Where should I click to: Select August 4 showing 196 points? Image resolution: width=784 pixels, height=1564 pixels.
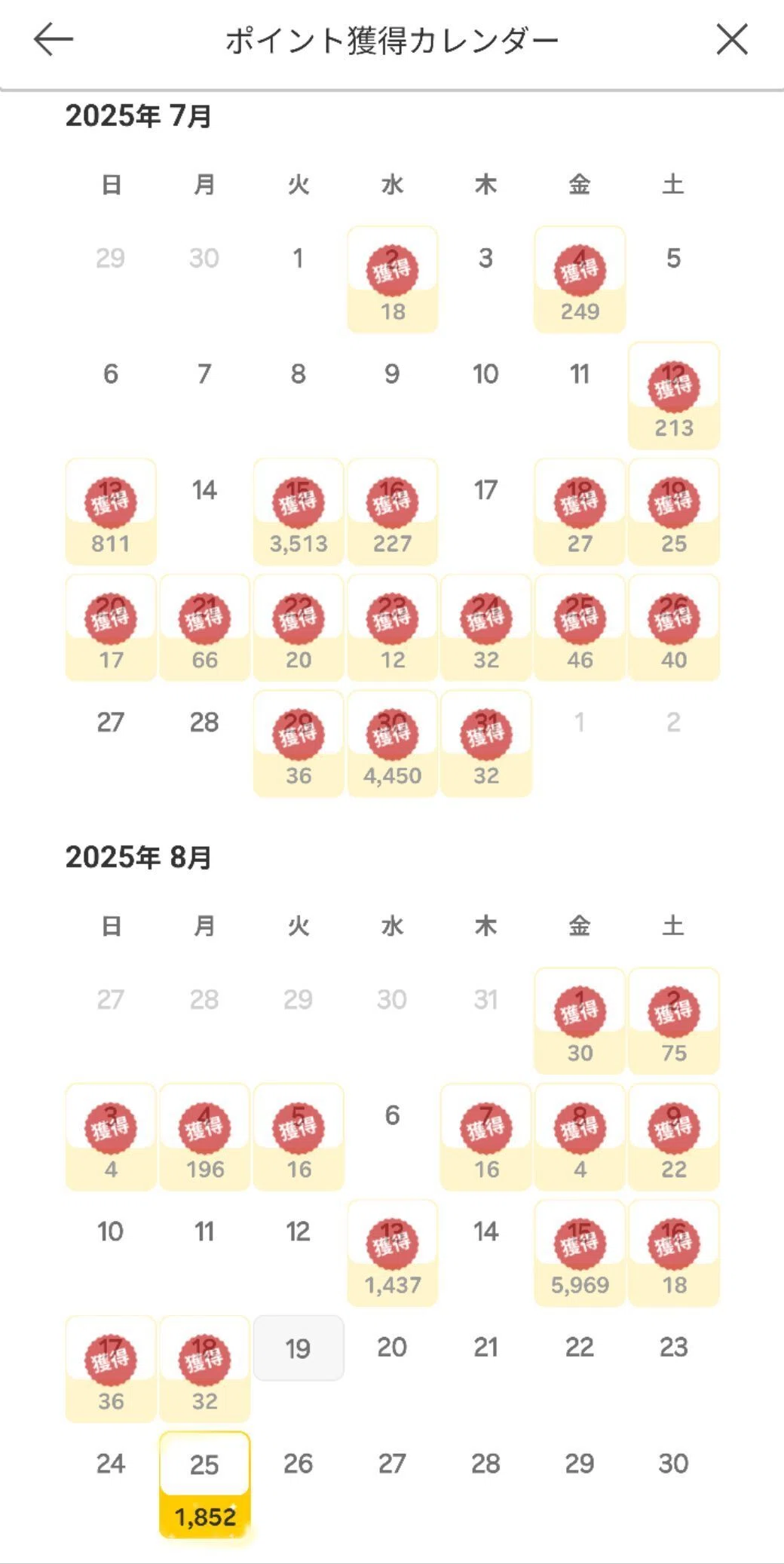pos(204,1137)
